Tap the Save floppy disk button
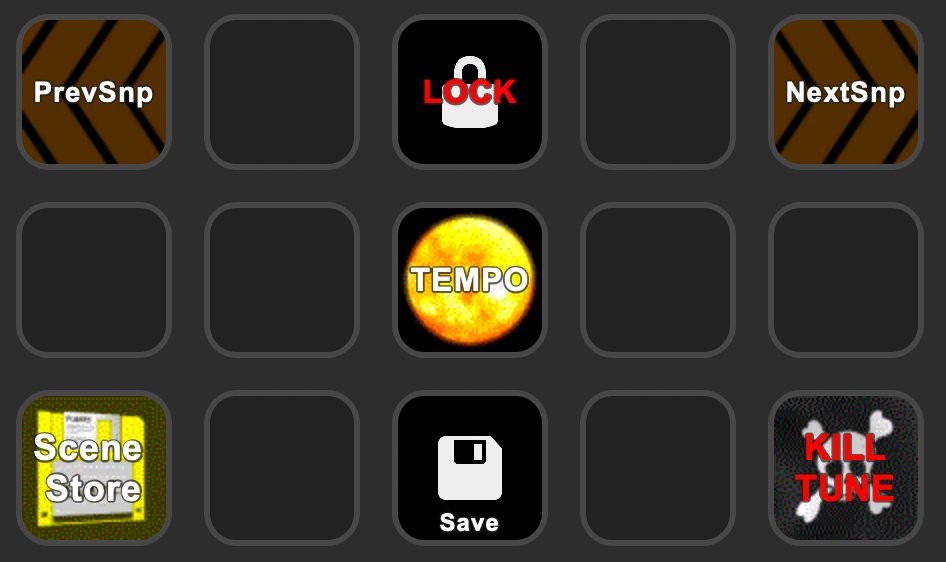Viewport: 946px width, 562px height. click(x=470, y=468)
